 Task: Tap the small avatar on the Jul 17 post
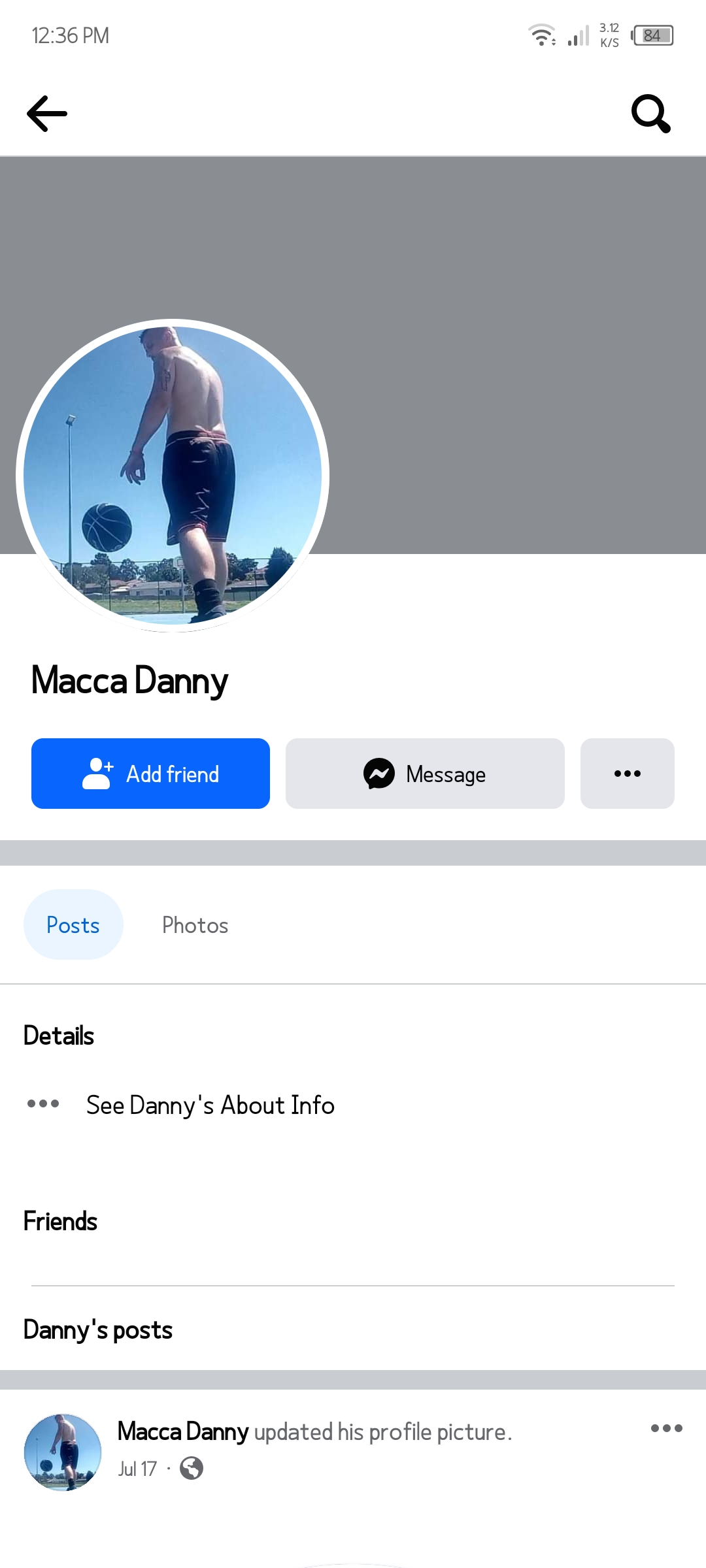63,1452
